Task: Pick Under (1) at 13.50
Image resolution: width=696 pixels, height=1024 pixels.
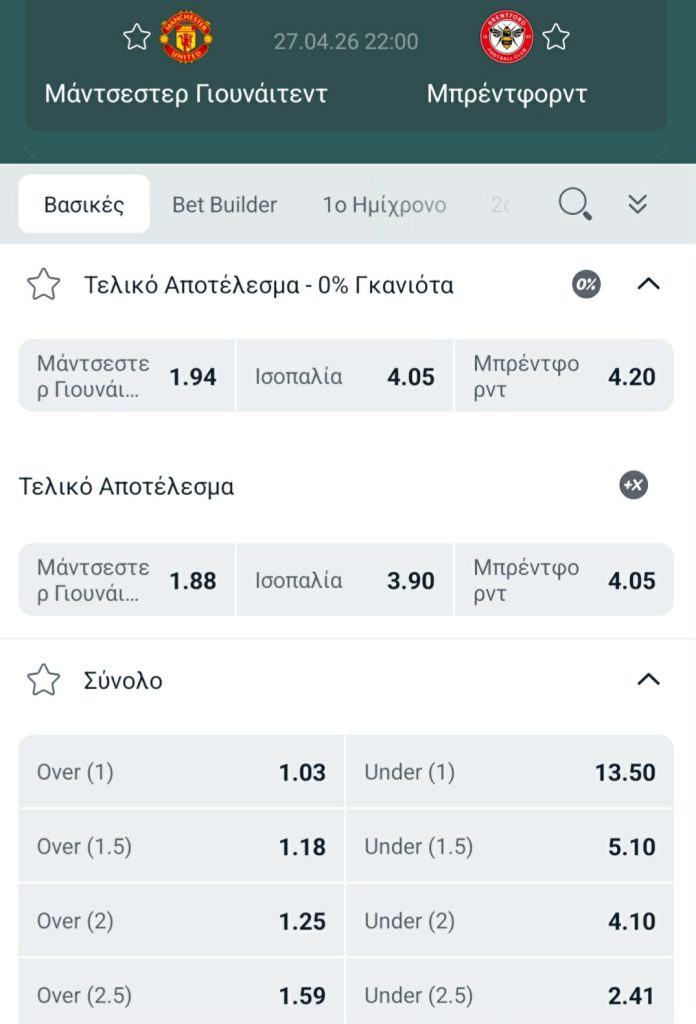Action: [x=510, y=772]
